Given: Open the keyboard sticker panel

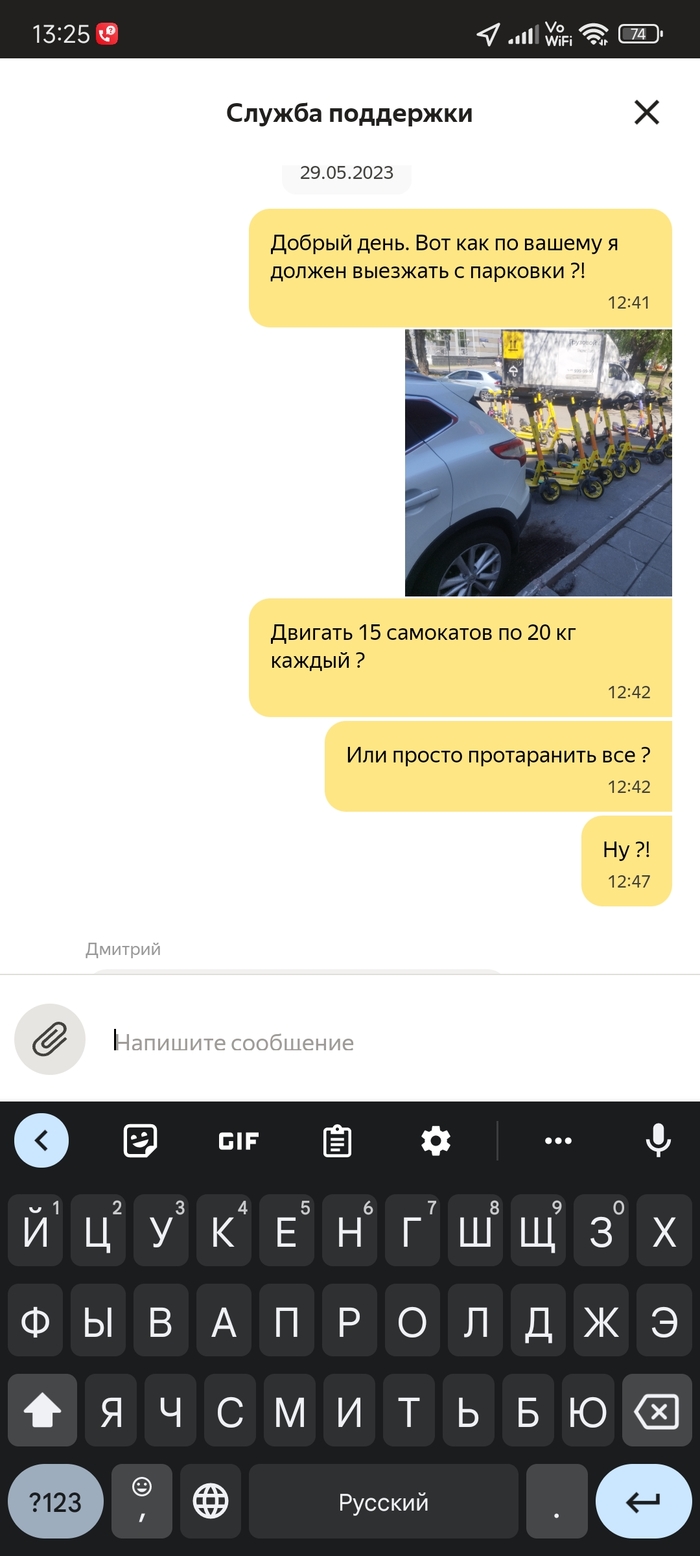Looking at the screenshot, I should (x=140, y=1140).
